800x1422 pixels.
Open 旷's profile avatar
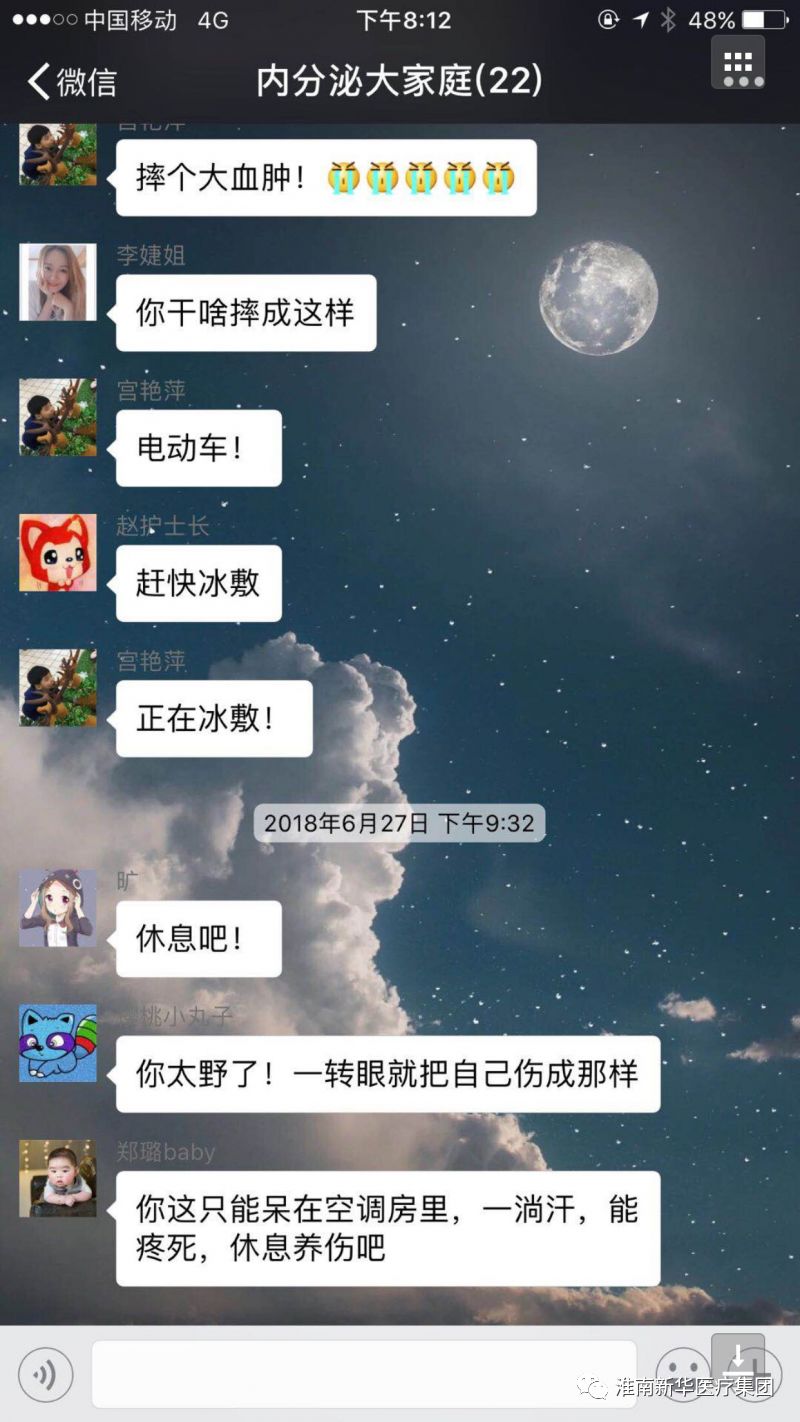click(58, 908)
